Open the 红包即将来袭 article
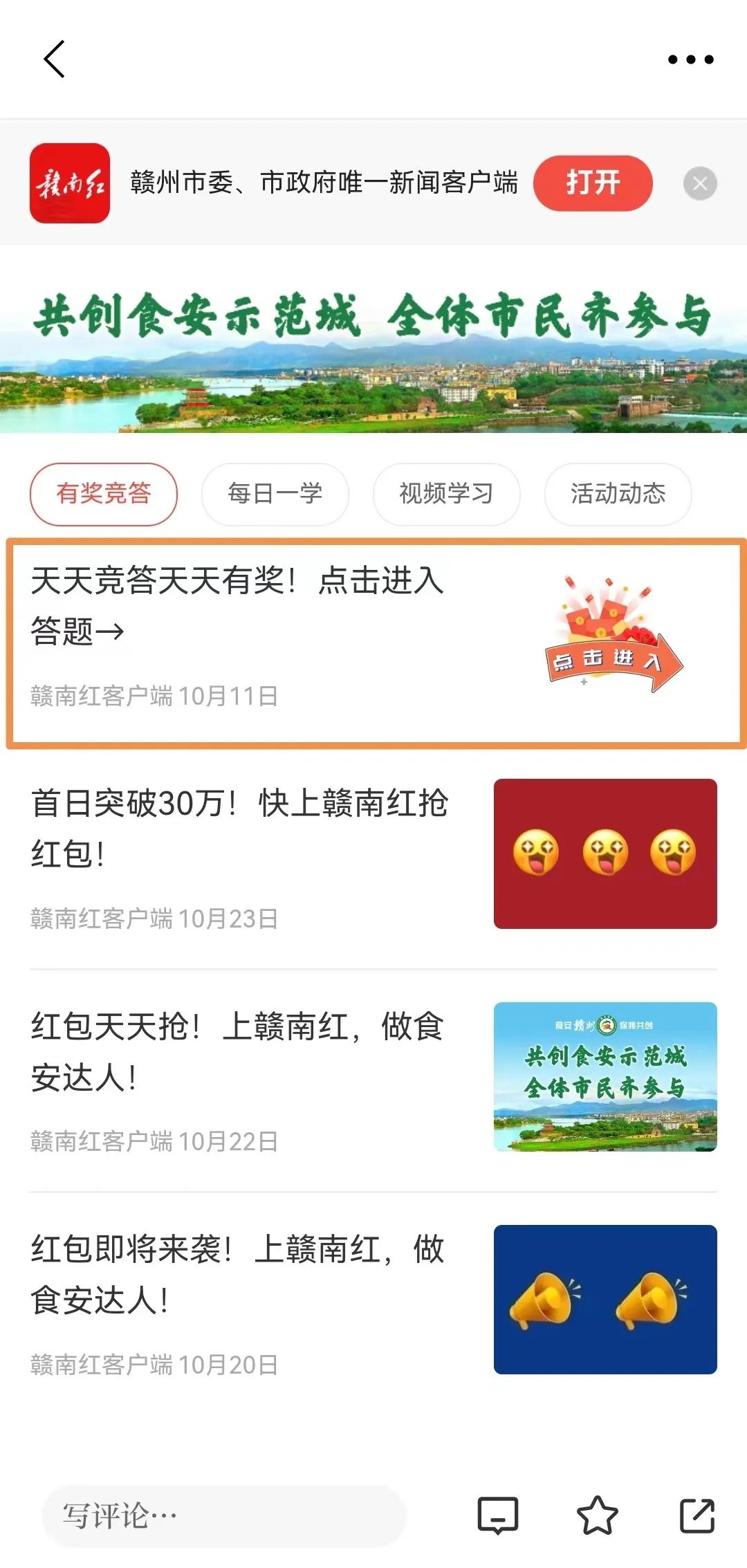Viewport: 747px width, 1568px height. pos(239,1274)
